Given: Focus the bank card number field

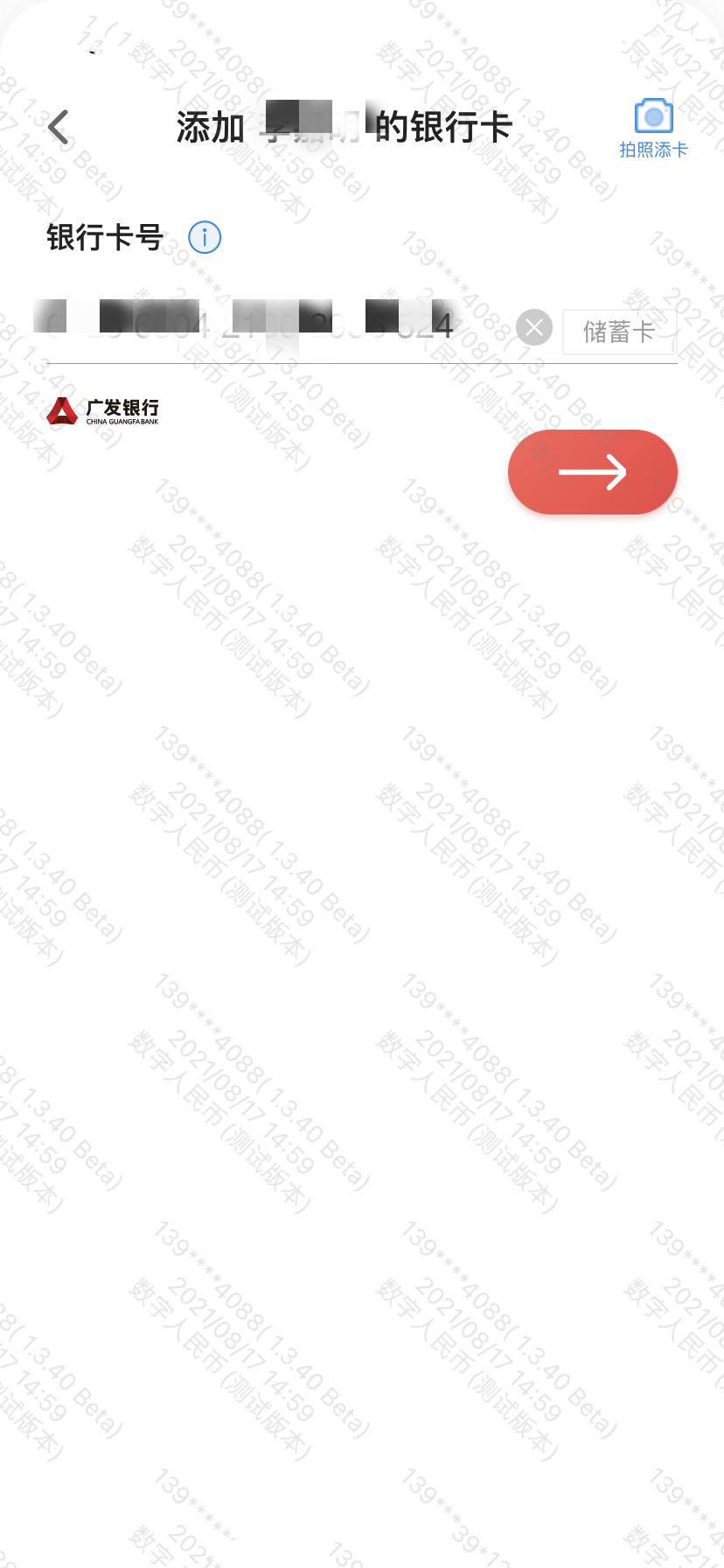Looking at the screenshot, I should point(262,325).
